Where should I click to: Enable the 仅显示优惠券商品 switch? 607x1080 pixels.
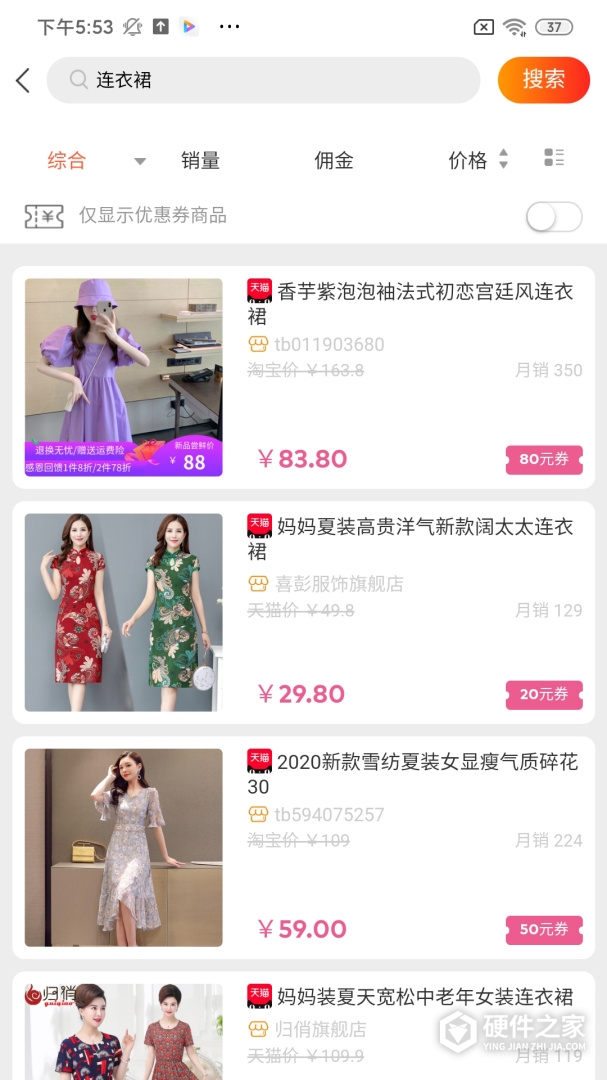tap(553, 216)
